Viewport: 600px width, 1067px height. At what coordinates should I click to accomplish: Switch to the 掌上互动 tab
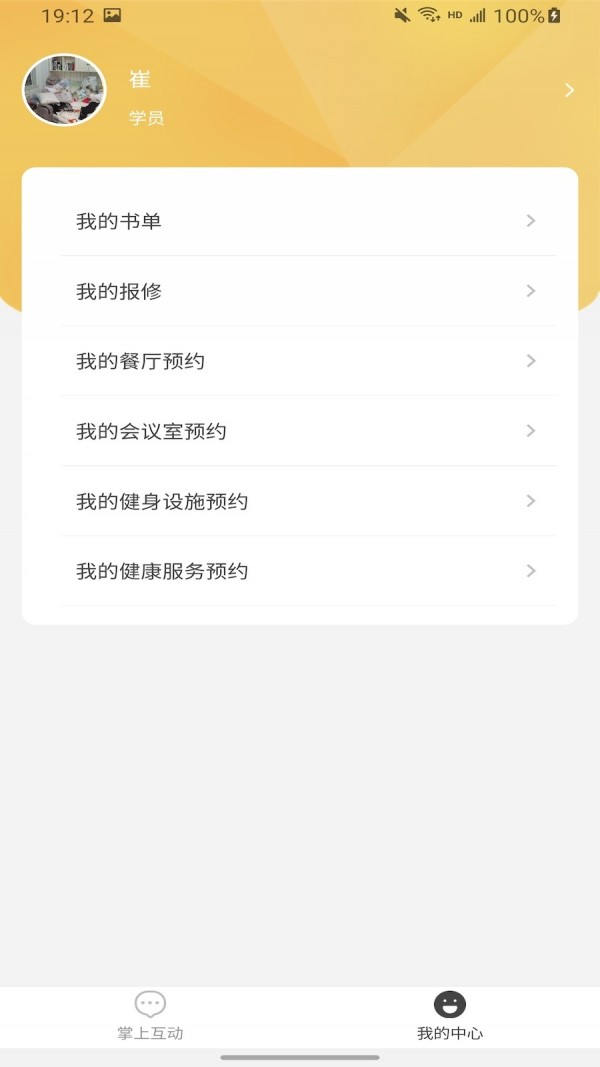150,1016
